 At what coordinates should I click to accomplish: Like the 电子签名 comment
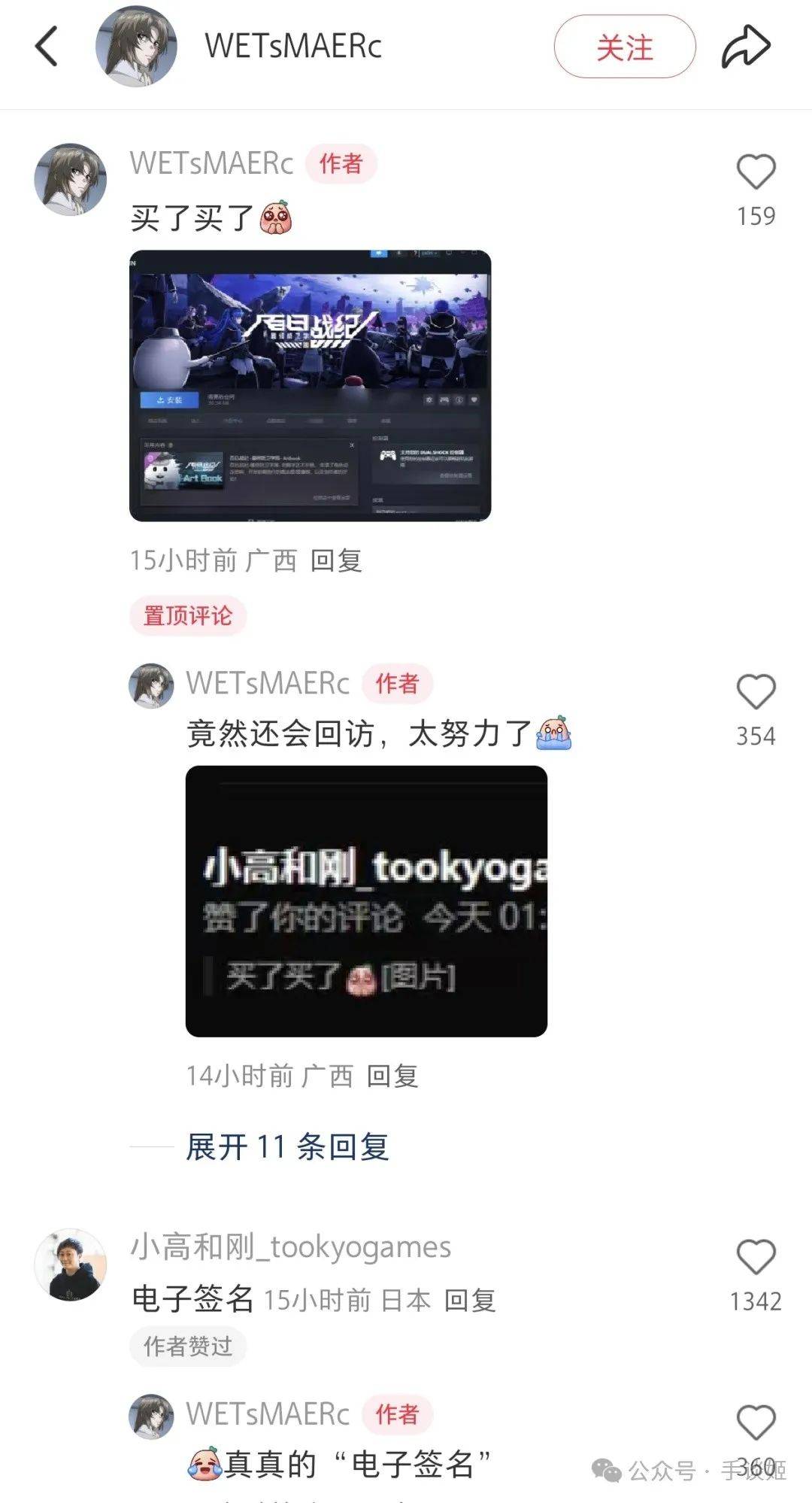(756, 1257)
